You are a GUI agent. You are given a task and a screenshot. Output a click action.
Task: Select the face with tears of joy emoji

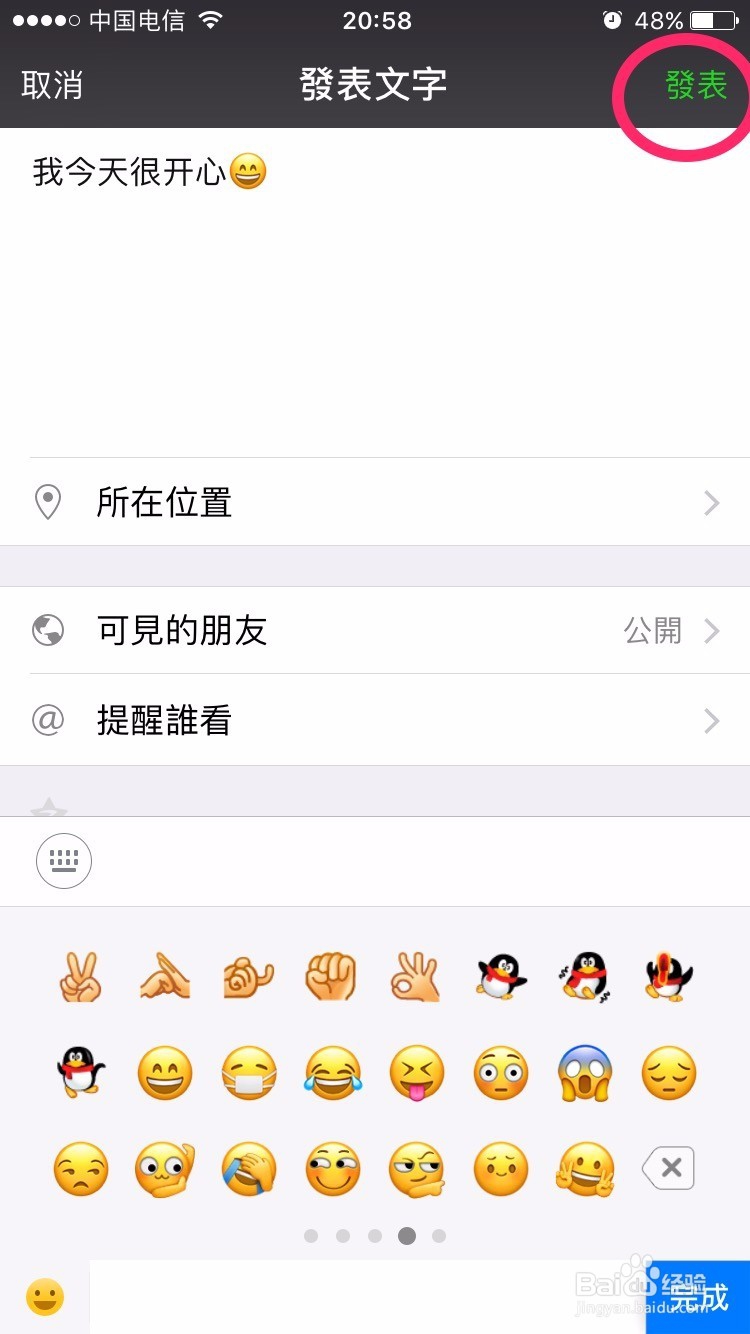click(333, 1073)
